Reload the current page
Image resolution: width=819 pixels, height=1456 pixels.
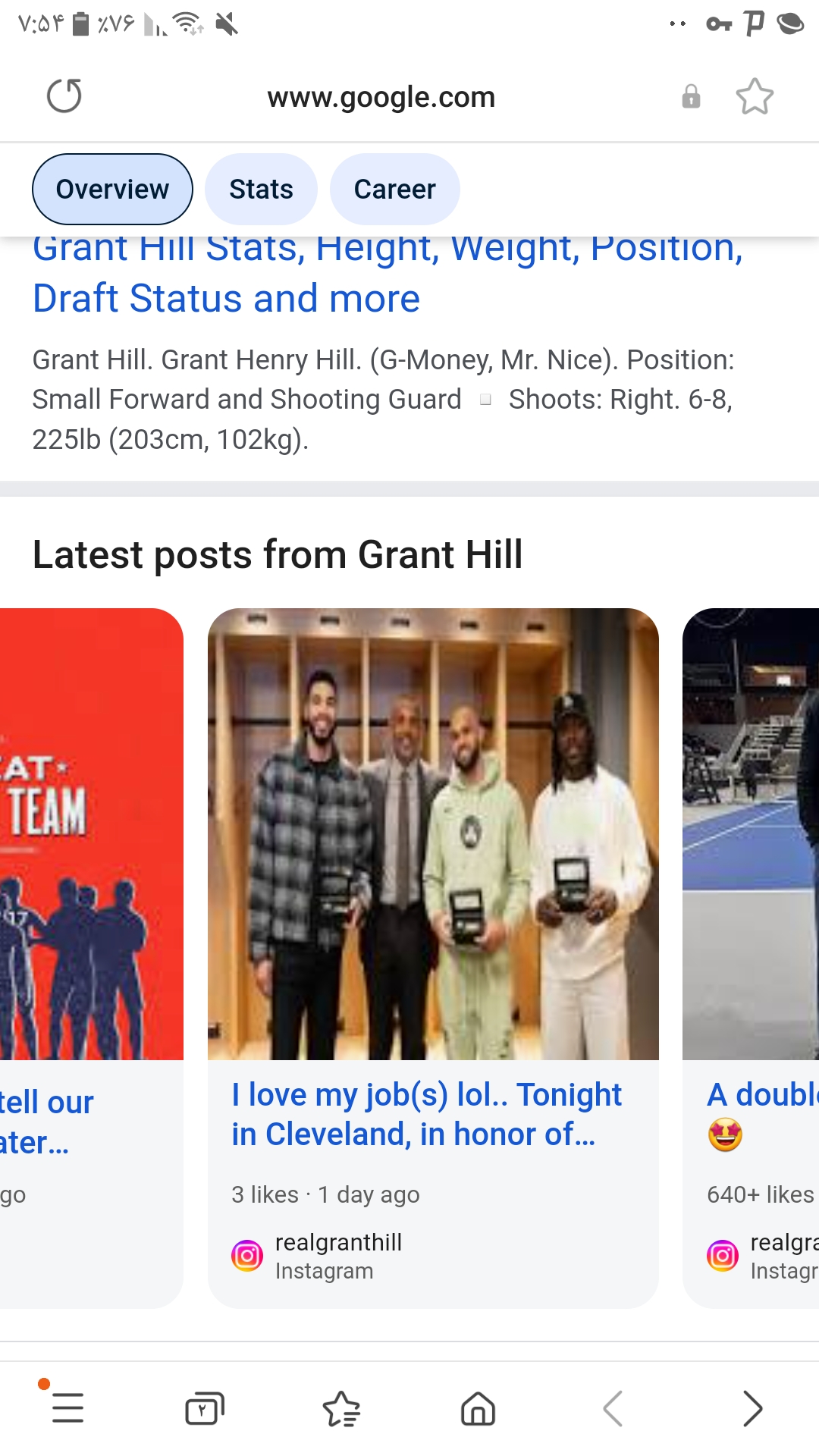click(64, 96)
